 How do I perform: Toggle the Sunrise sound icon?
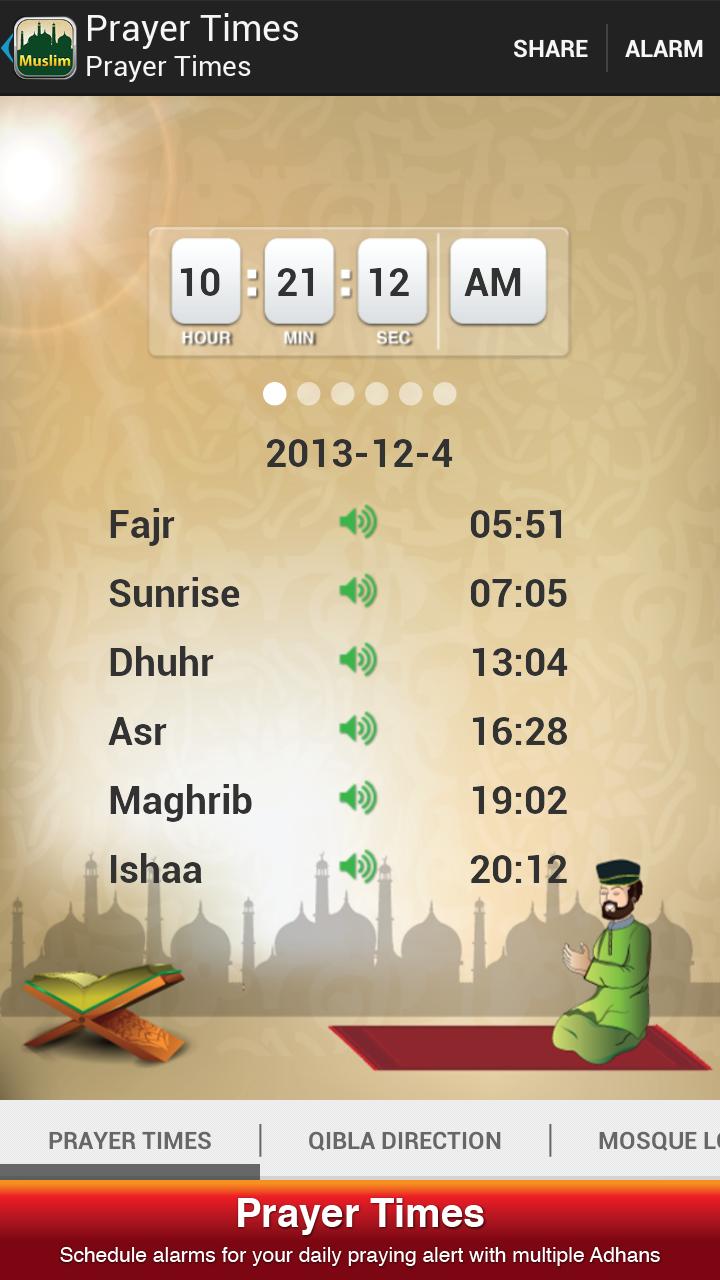[358, 591]
